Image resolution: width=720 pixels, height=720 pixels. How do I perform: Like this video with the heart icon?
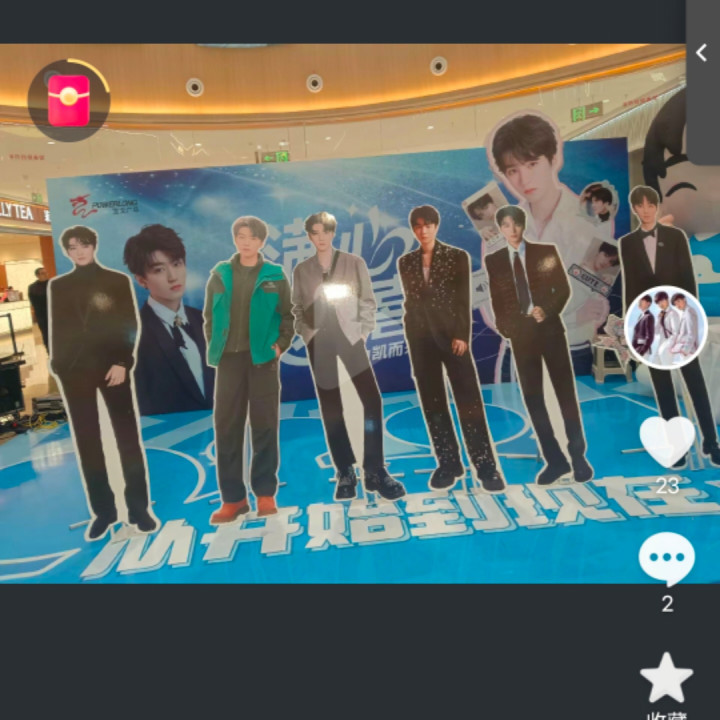[667, 442]
